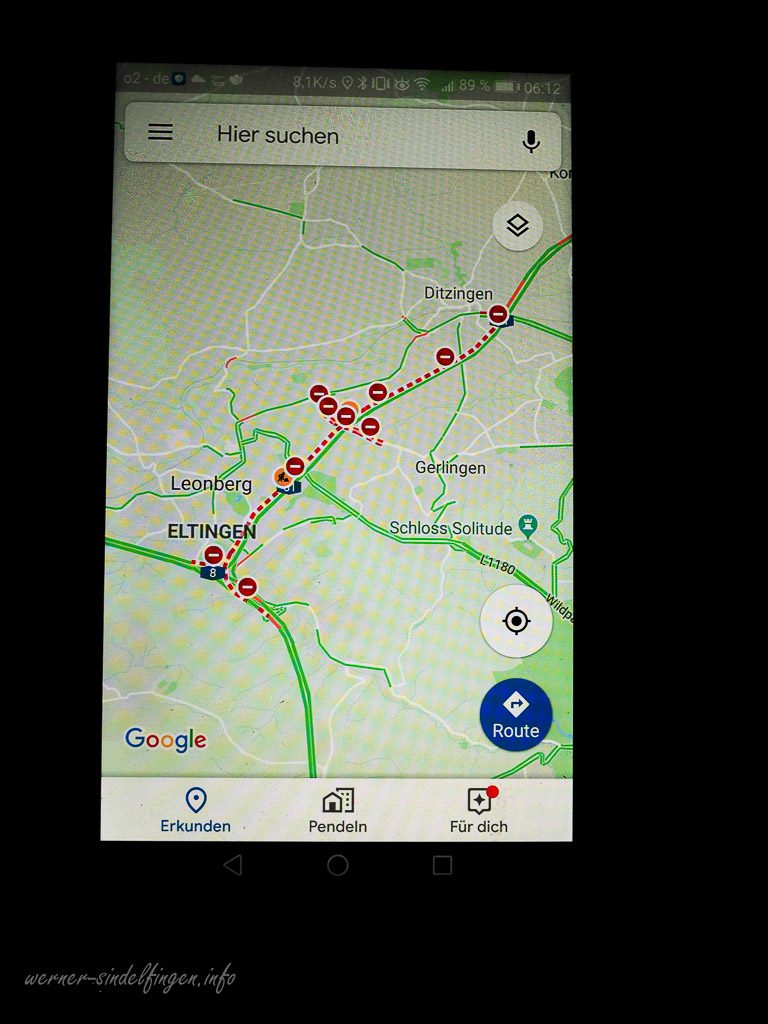Go back with the system back button

point(233,866)
